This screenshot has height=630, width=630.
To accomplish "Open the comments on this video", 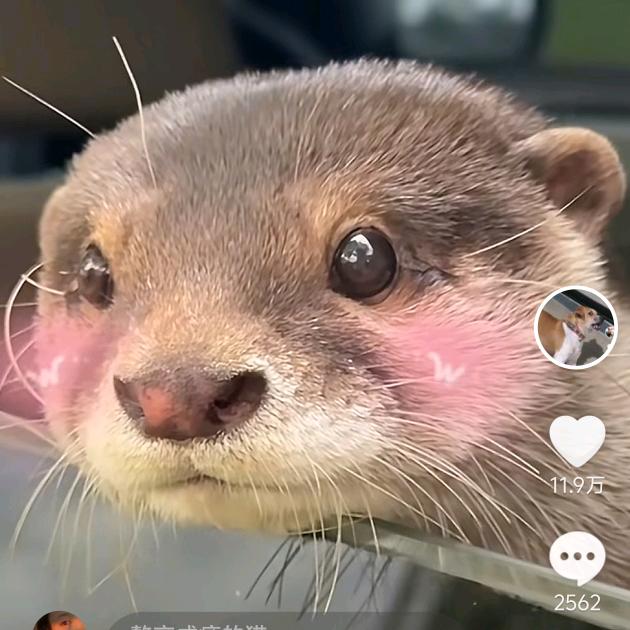I will tap(577, 558).
